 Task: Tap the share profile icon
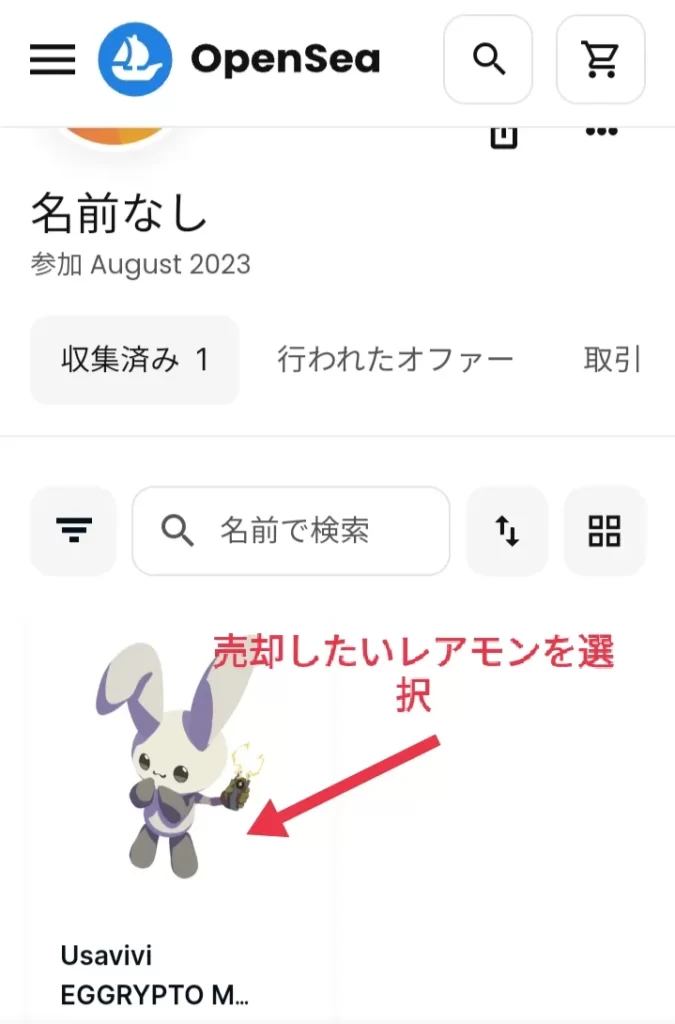(x=504, y=135)
